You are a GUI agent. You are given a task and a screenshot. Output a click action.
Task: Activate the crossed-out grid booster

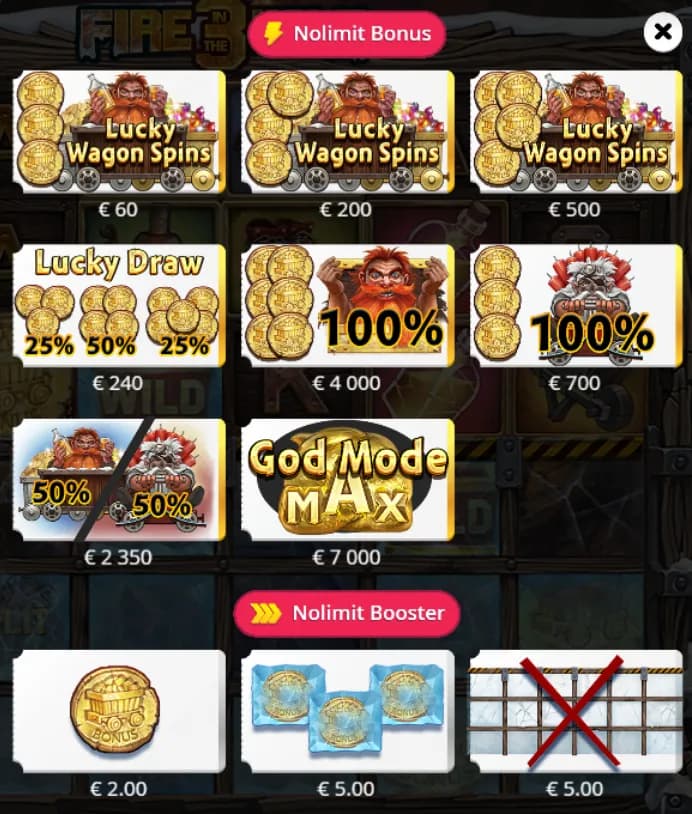(x=576, y=712)
